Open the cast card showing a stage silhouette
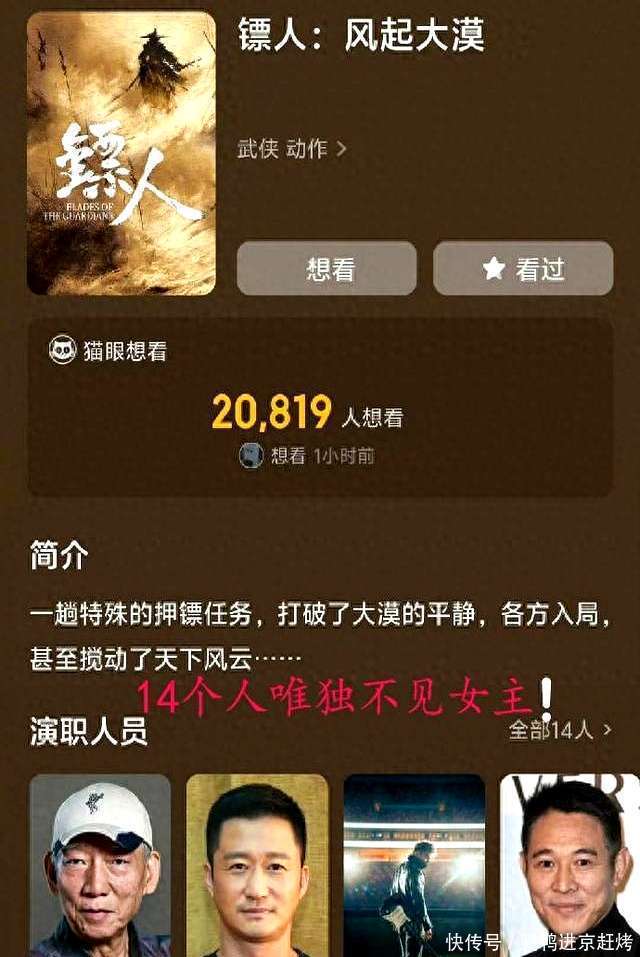 [414, 864]
